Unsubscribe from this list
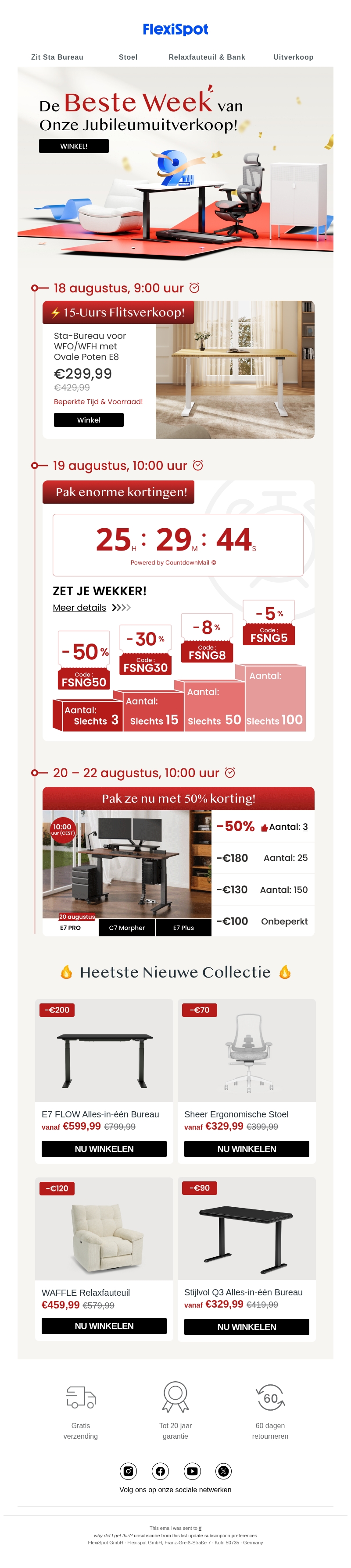This screenshot has height=1568, width=351. pyautogui.click(x=160, y=1536)
